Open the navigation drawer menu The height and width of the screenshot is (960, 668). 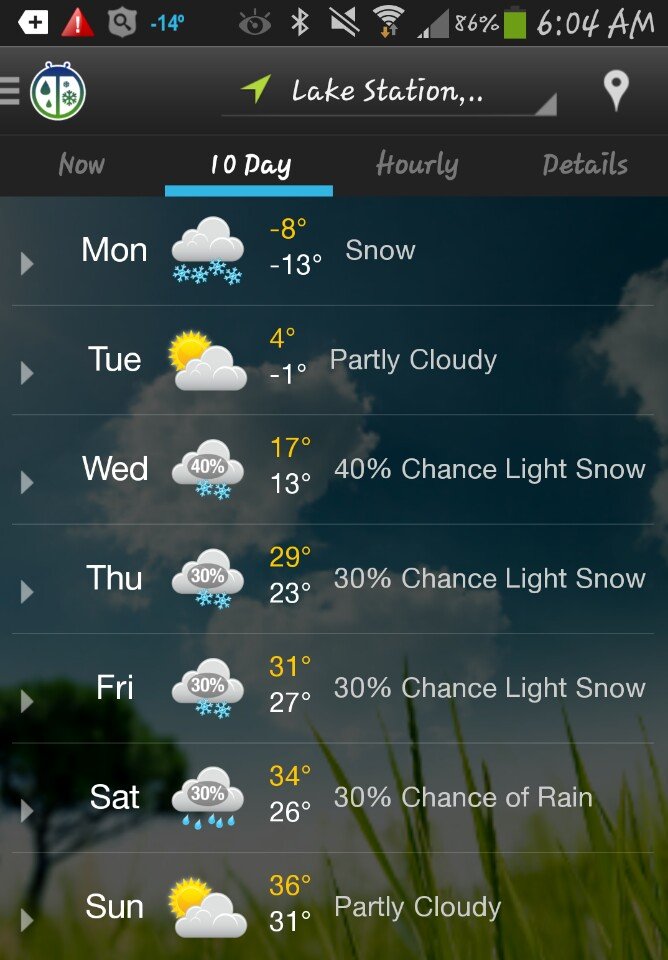click(x=12, y=91)
